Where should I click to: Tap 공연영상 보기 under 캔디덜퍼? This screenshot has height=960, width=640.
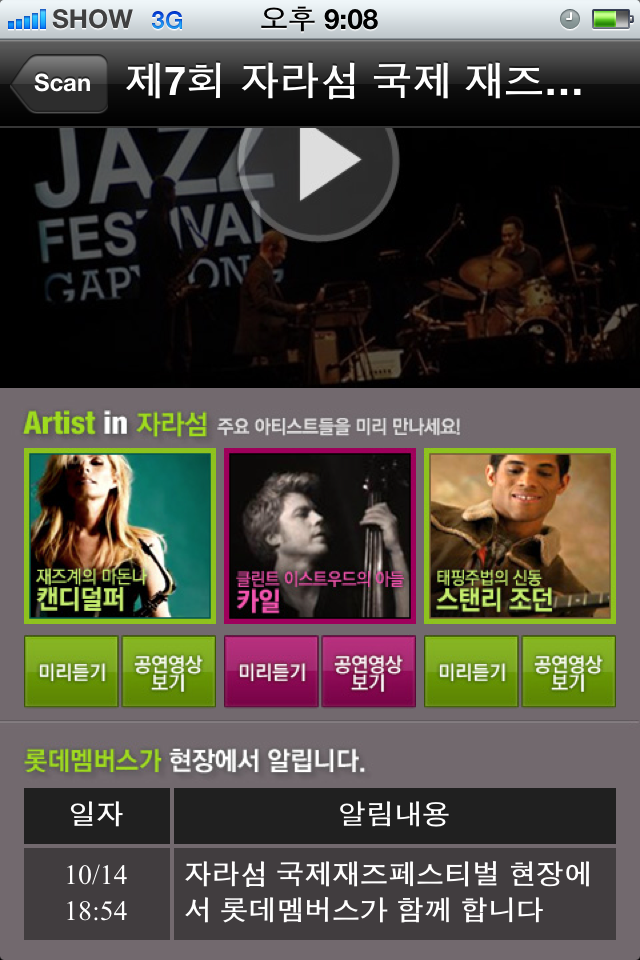[168, 672]
